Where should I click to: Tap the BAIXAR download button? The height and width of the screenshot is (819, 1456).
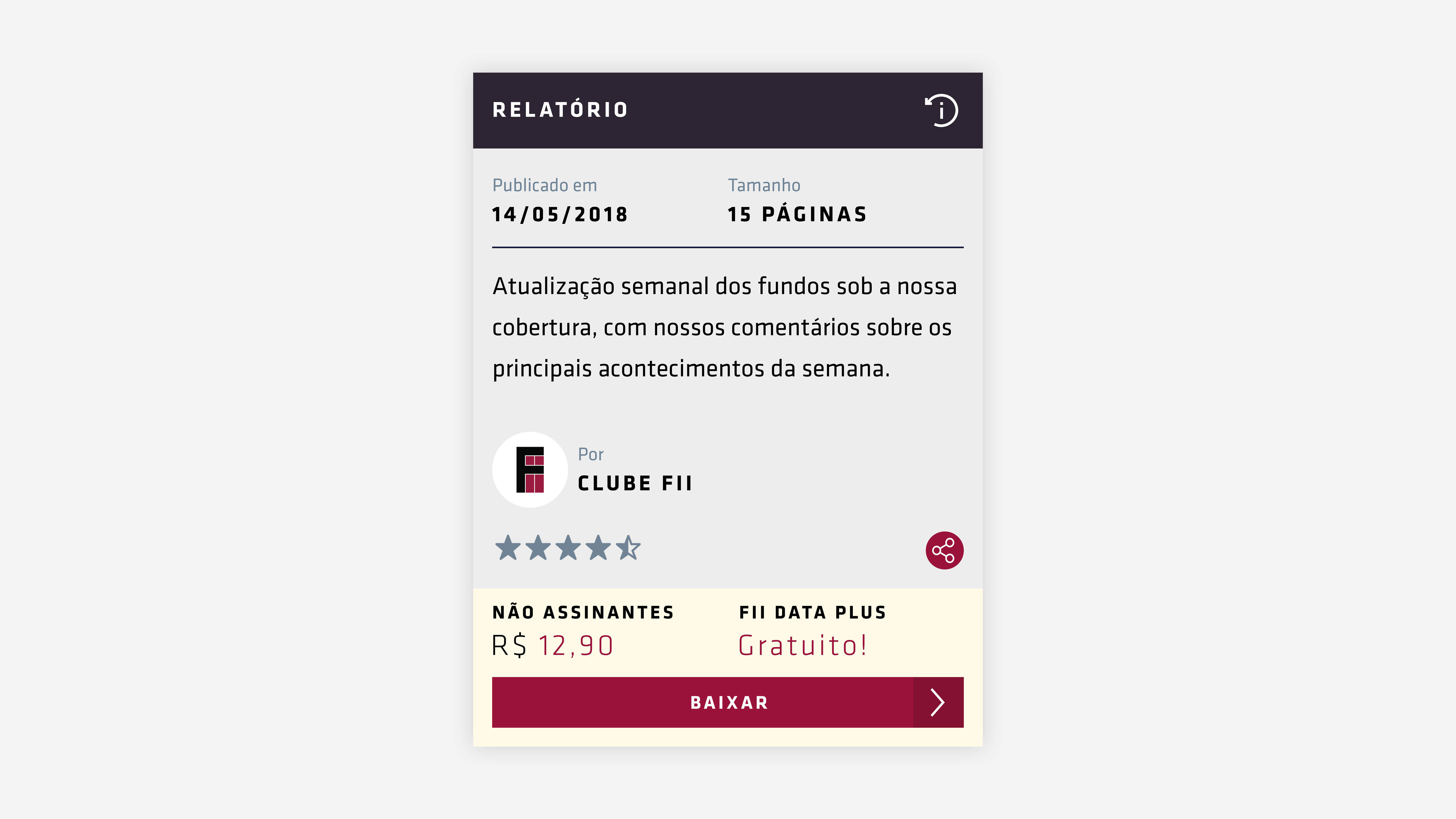point(728,702)
